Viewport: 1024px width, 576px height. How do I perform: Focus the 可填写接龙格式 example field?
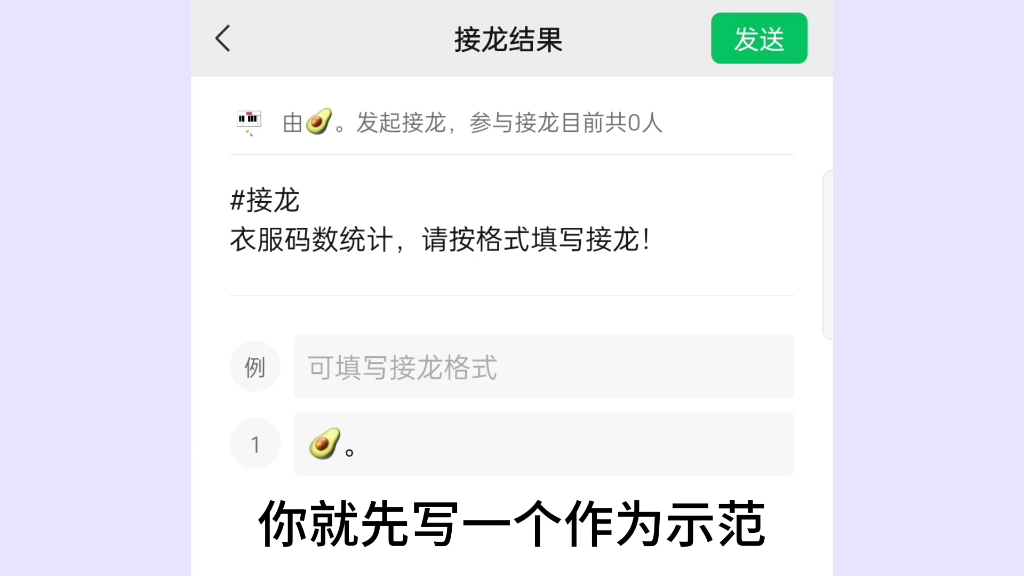tap(543, 367)
